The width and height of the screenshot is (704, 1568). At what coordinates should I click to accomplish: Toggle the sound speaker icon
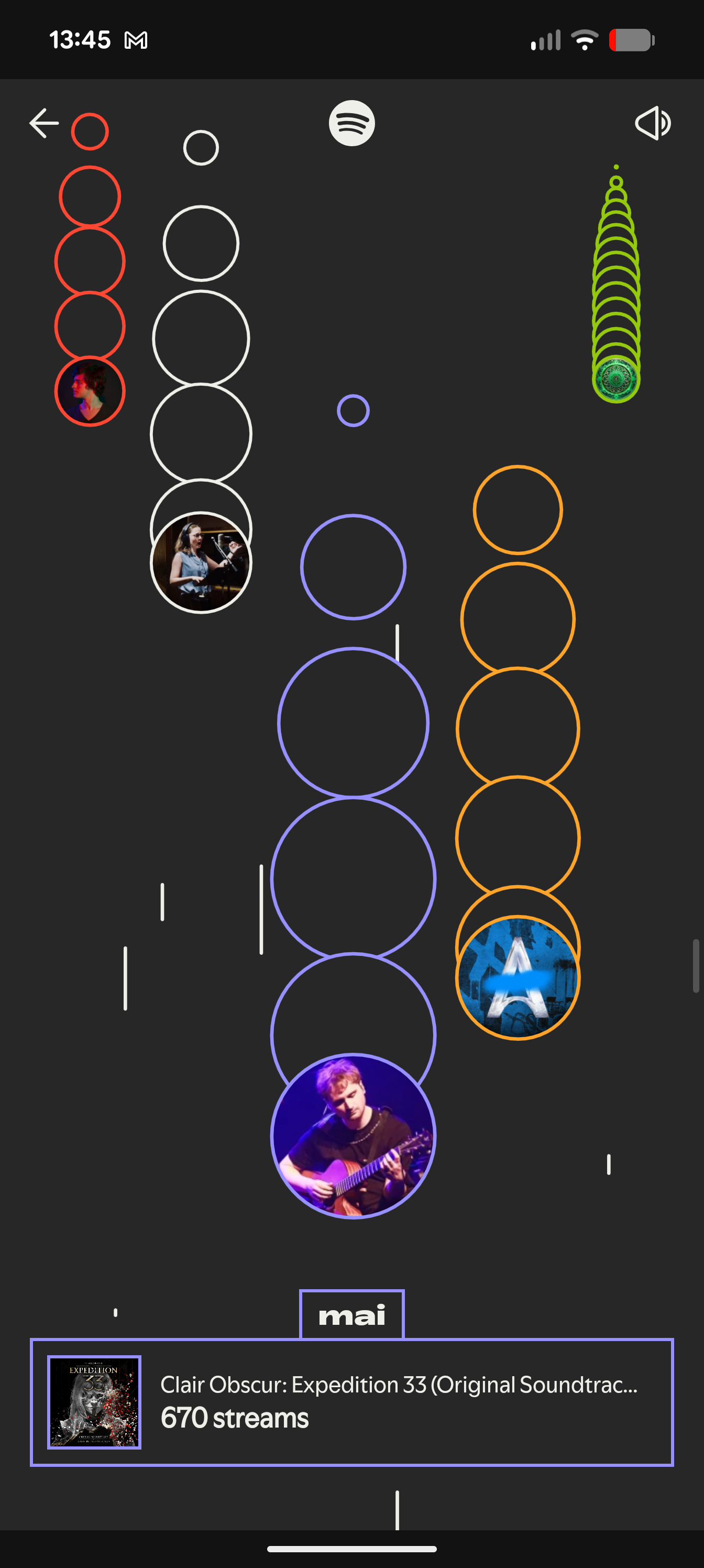(652, 124)
